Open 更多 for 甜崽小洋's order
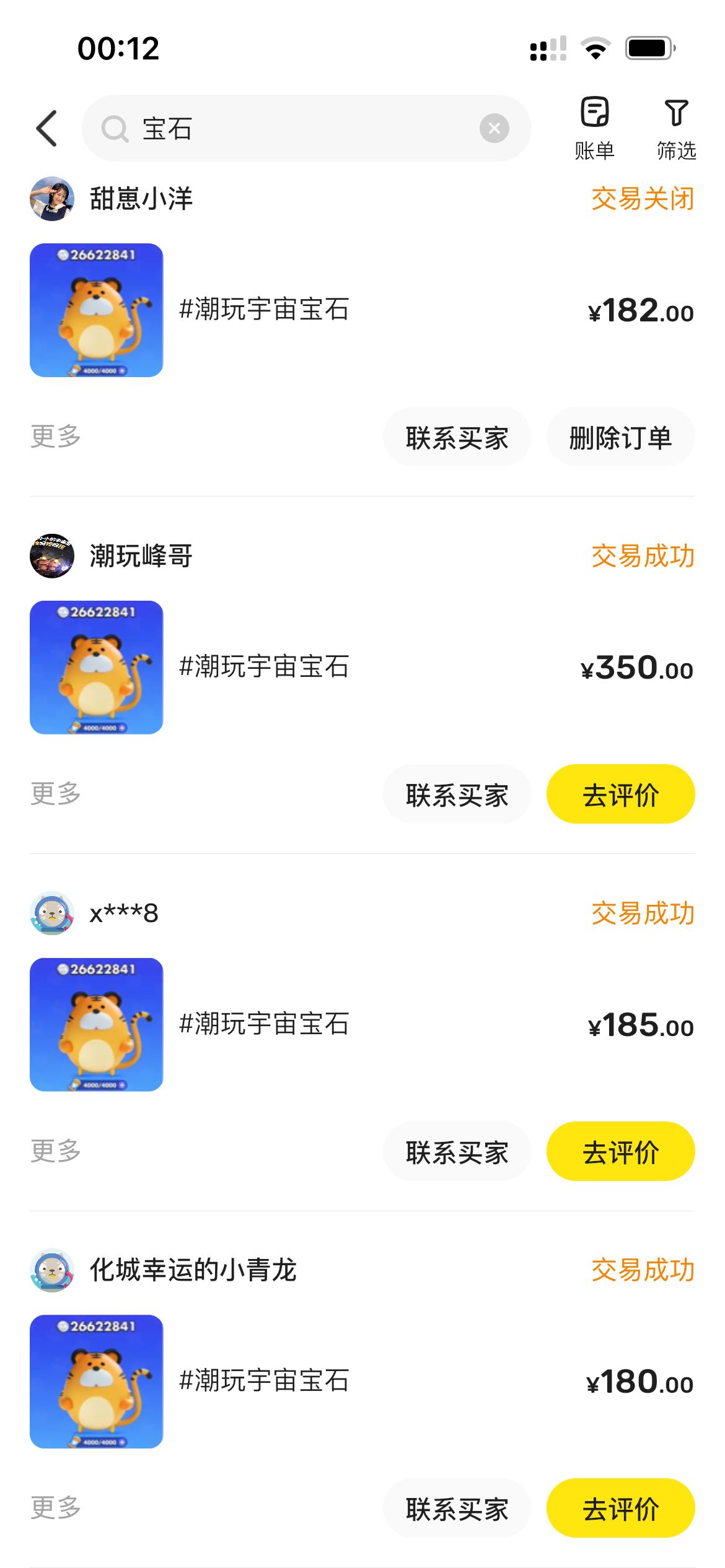This screenshot has height=1568, width=725. tap(56, 437)
